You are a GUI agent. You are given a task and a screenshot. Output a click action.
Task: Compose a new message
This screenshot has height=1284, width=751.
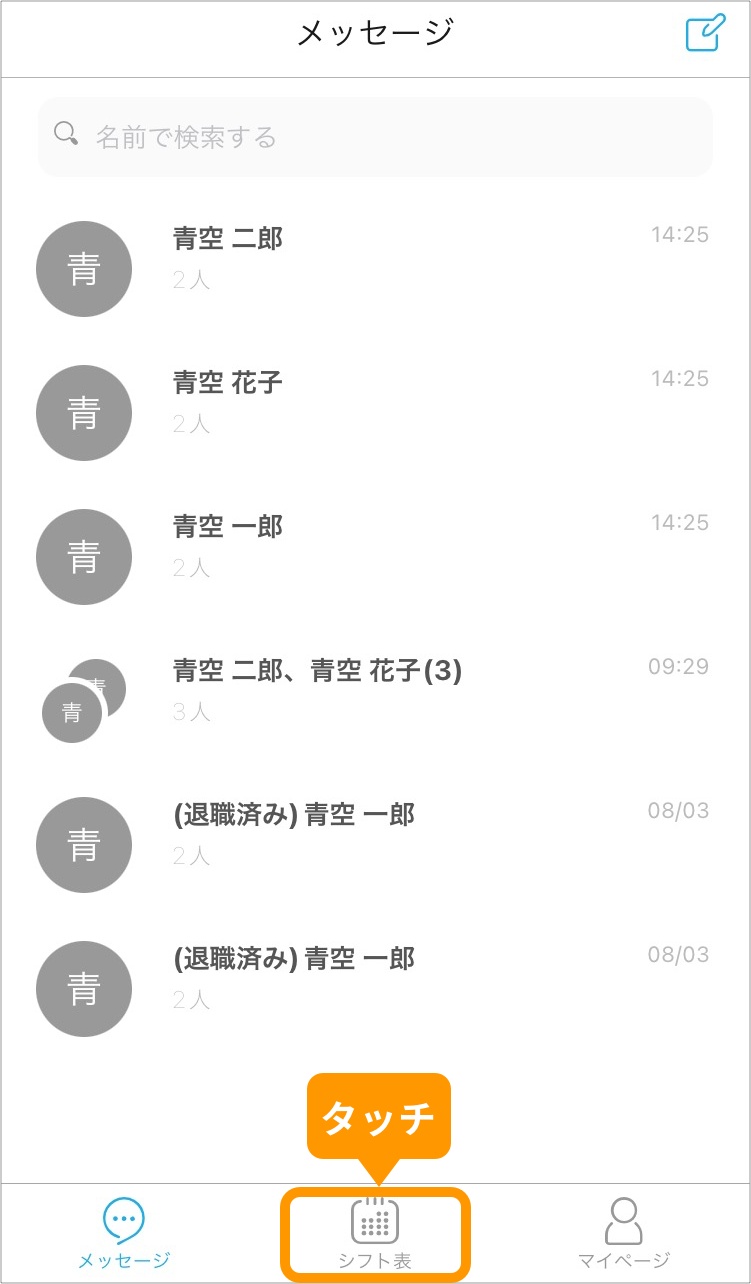(705, 33)
